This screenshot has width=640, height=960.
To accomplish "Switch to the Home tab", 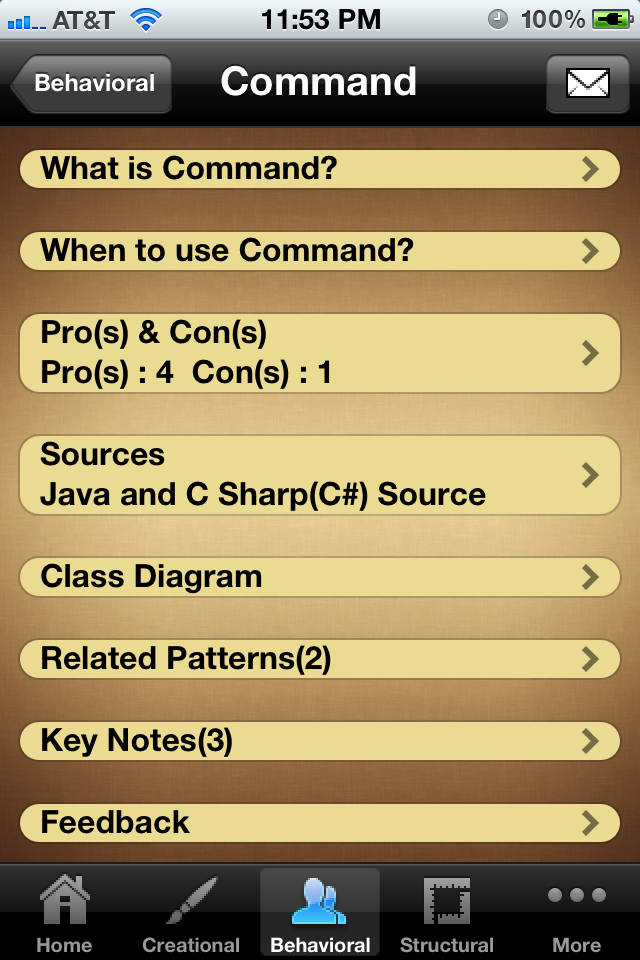I will [x=64, y=914].
